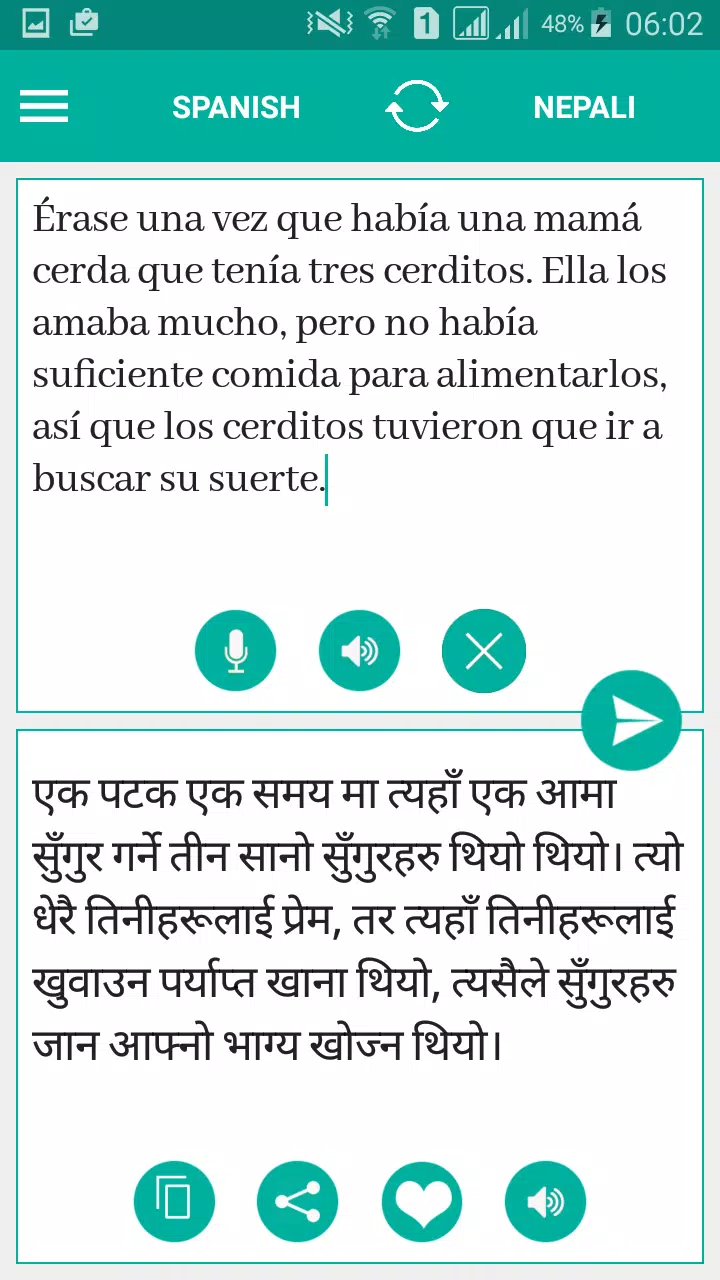Change the Nepali target language
This screenshot has height=1280, width=720.
point(584,107)
